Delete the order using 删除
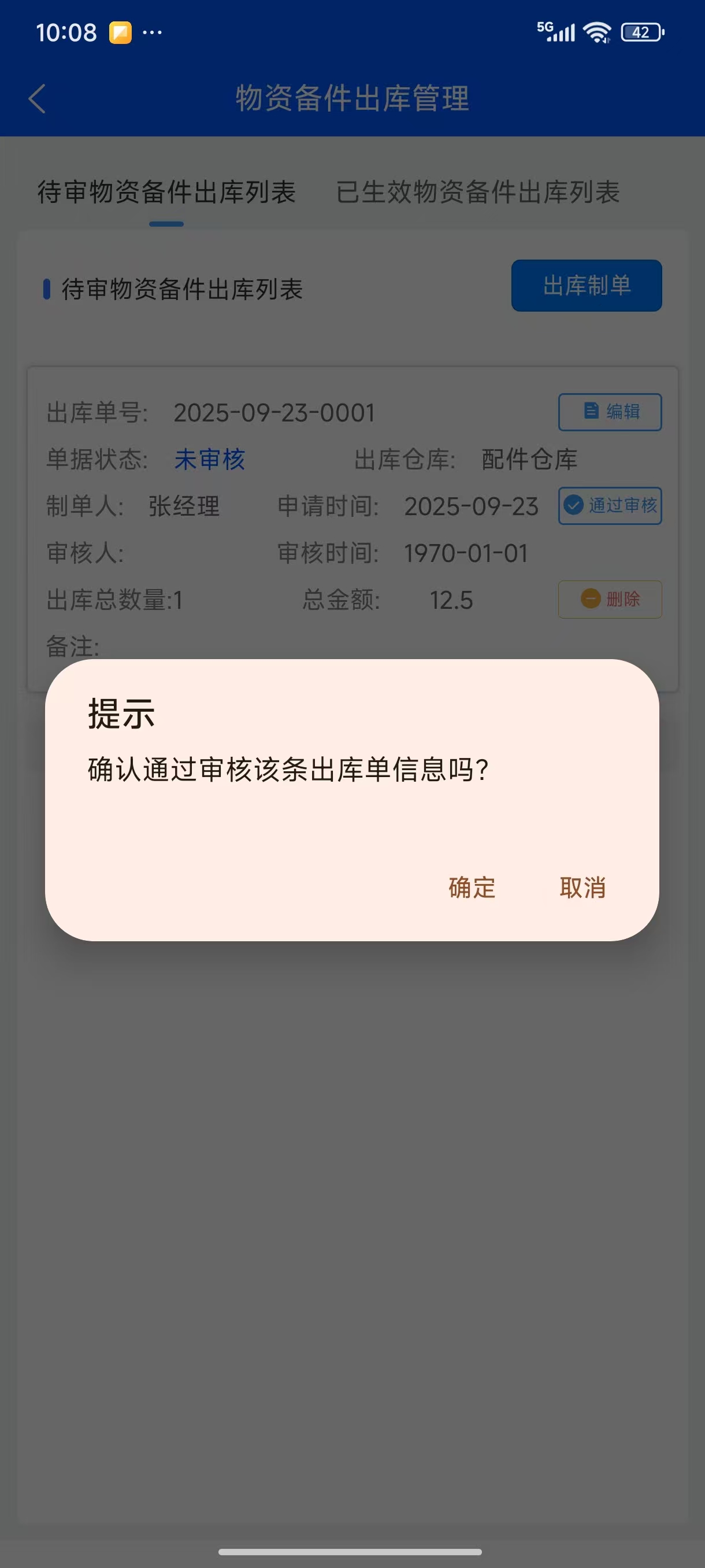Image resolution: width=705 pixels, height=1568 pixels. 610,599
